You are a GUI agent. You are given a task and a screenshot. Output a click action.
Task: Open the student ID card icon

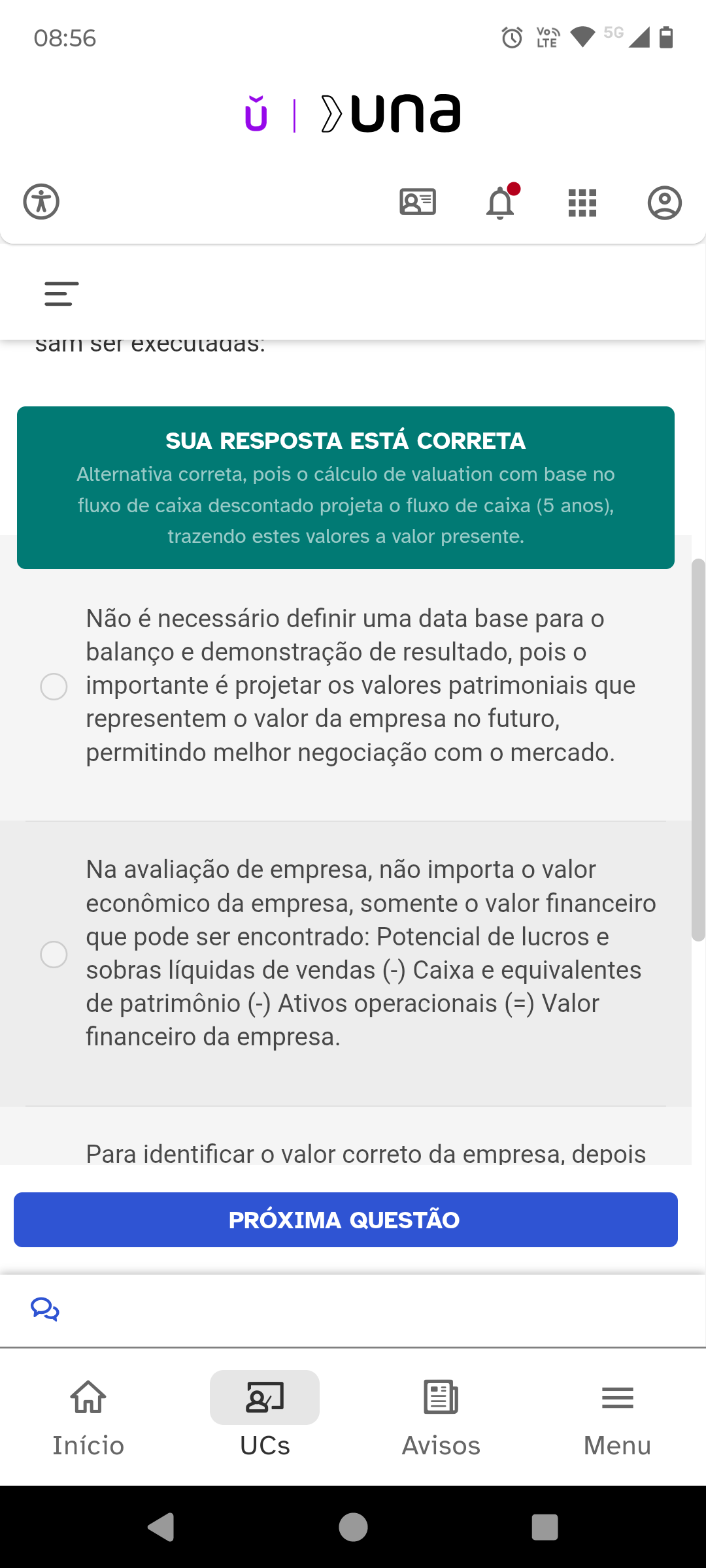pyautogui.click(x=418, y=202)
